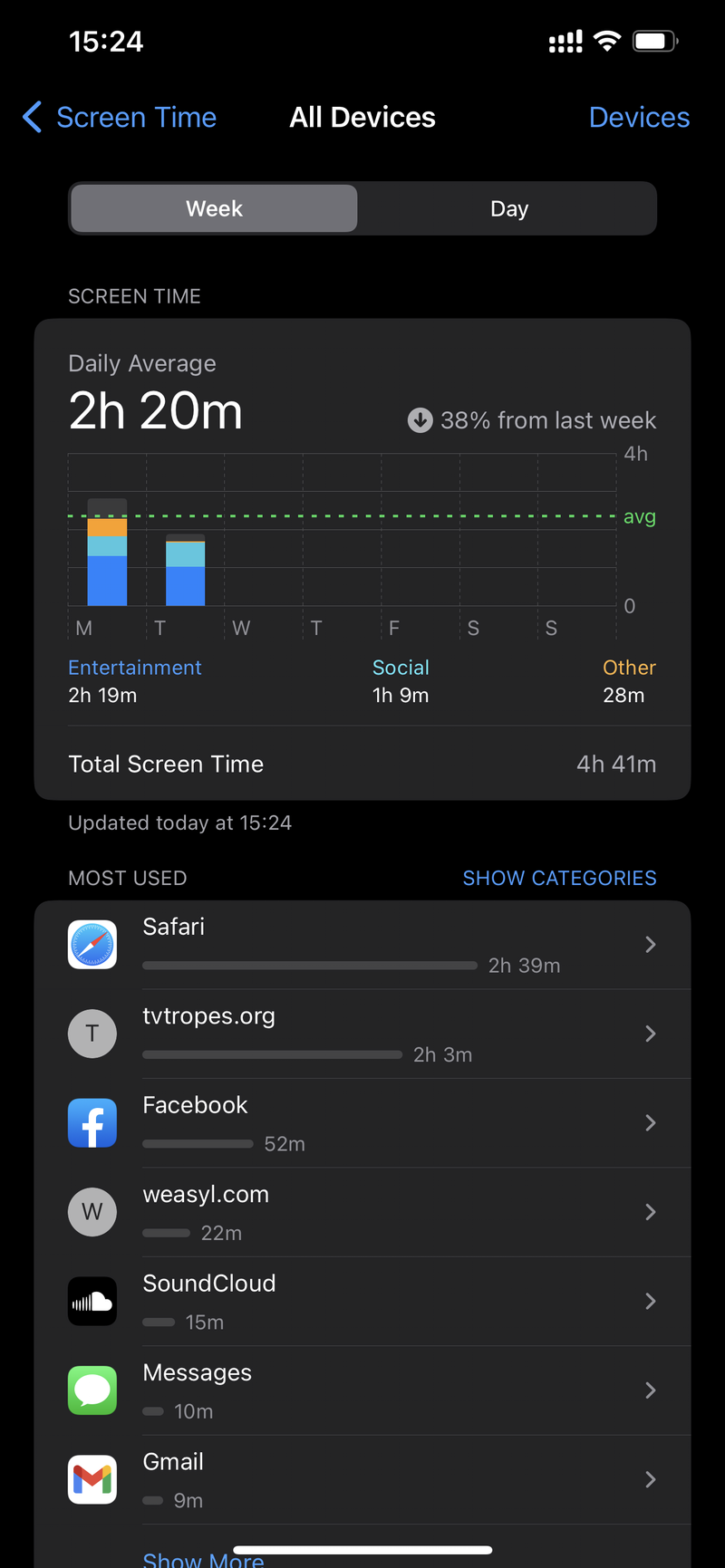Open Messages usage via its green icon
This screenshot has height=1568, width=725.
point(92,1390)
